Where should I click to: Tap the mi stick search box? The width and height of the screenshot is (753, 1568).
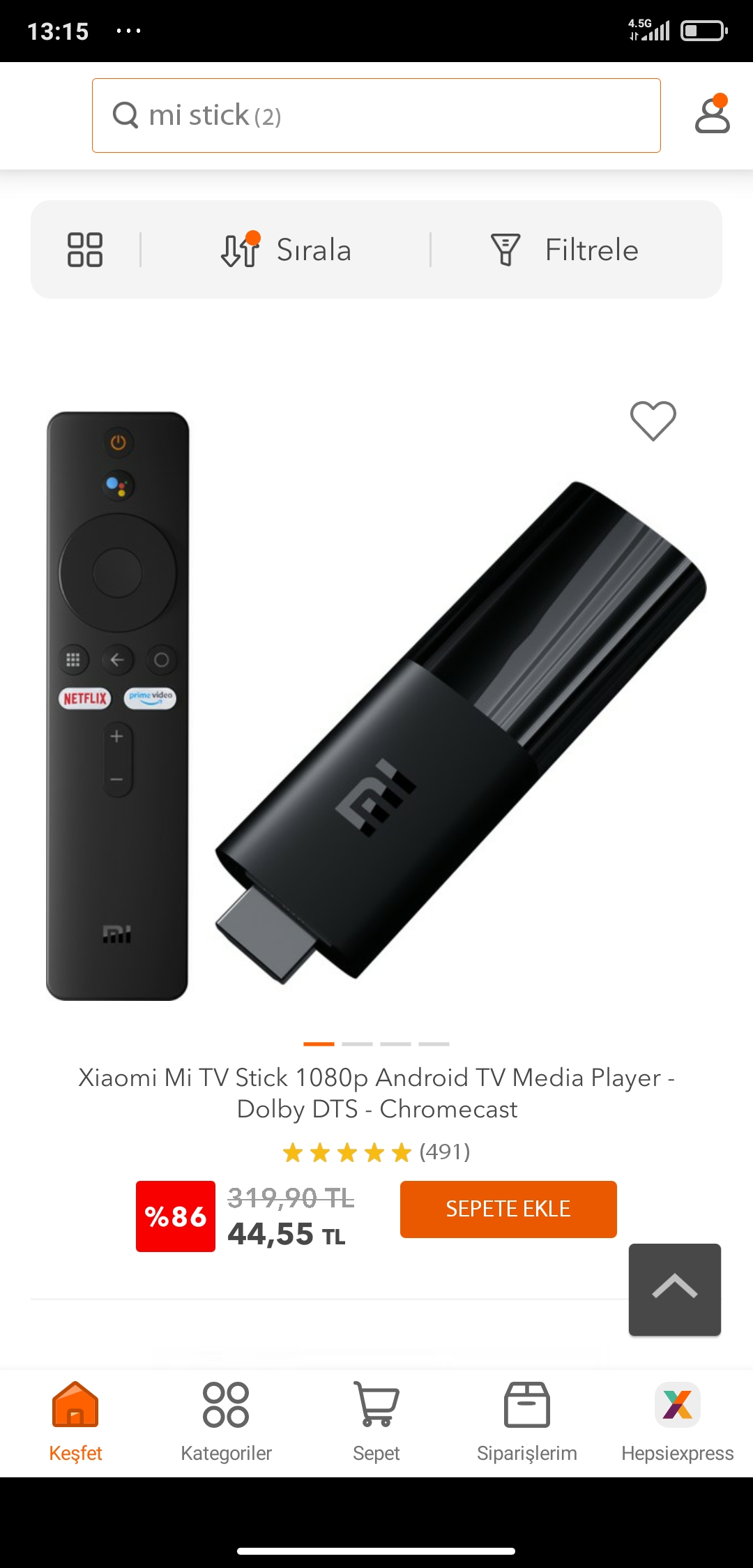(376, 115)
